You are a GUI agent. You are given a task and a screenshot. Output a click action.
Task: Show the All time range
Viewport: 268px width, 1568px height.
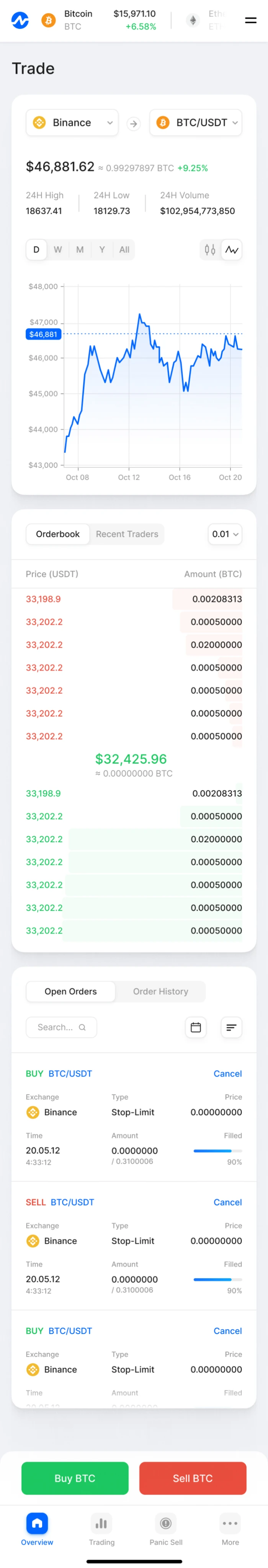coord(124,250)
